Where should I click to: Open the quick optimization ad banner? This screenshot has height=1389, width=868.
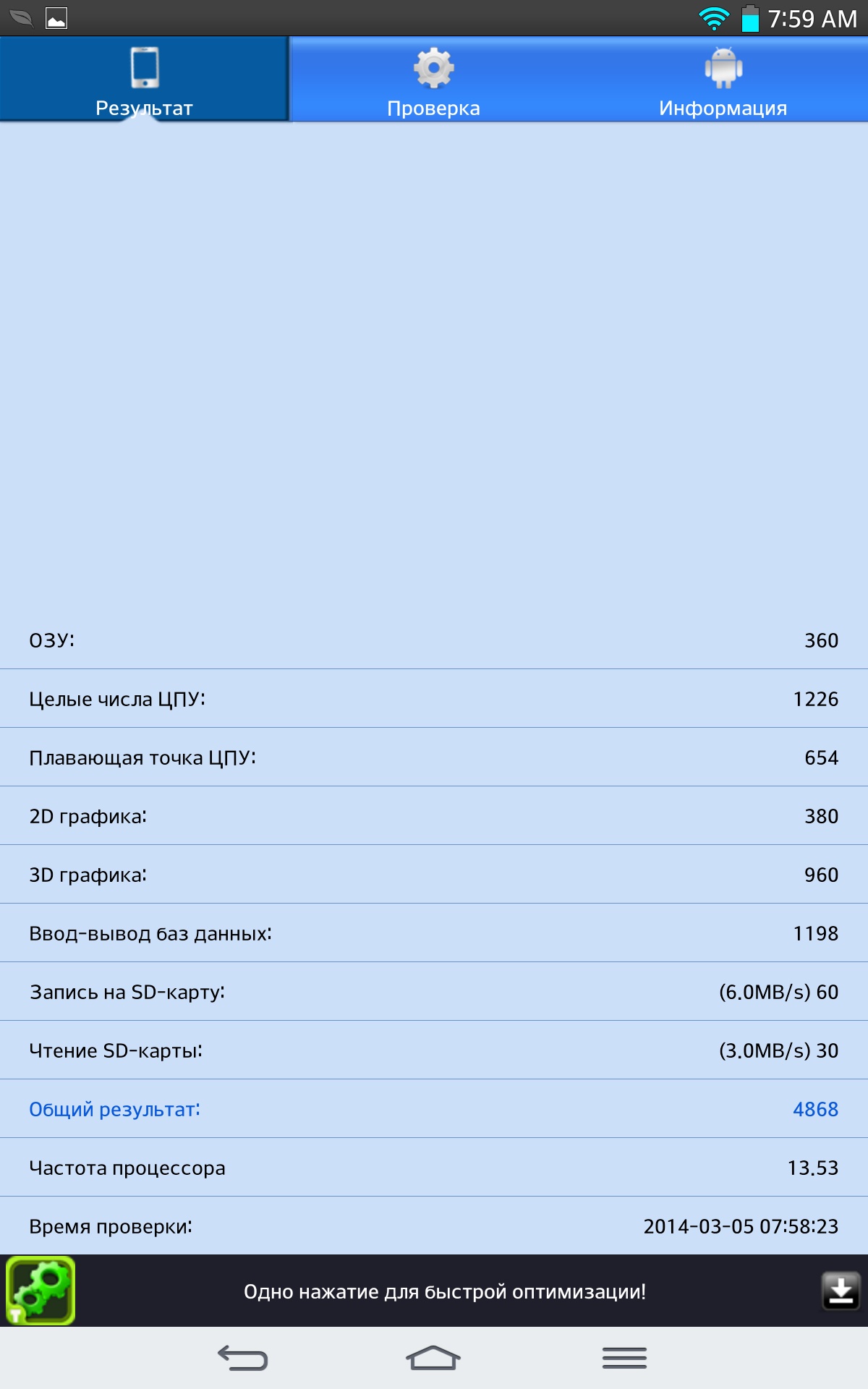coord(444,1291)
